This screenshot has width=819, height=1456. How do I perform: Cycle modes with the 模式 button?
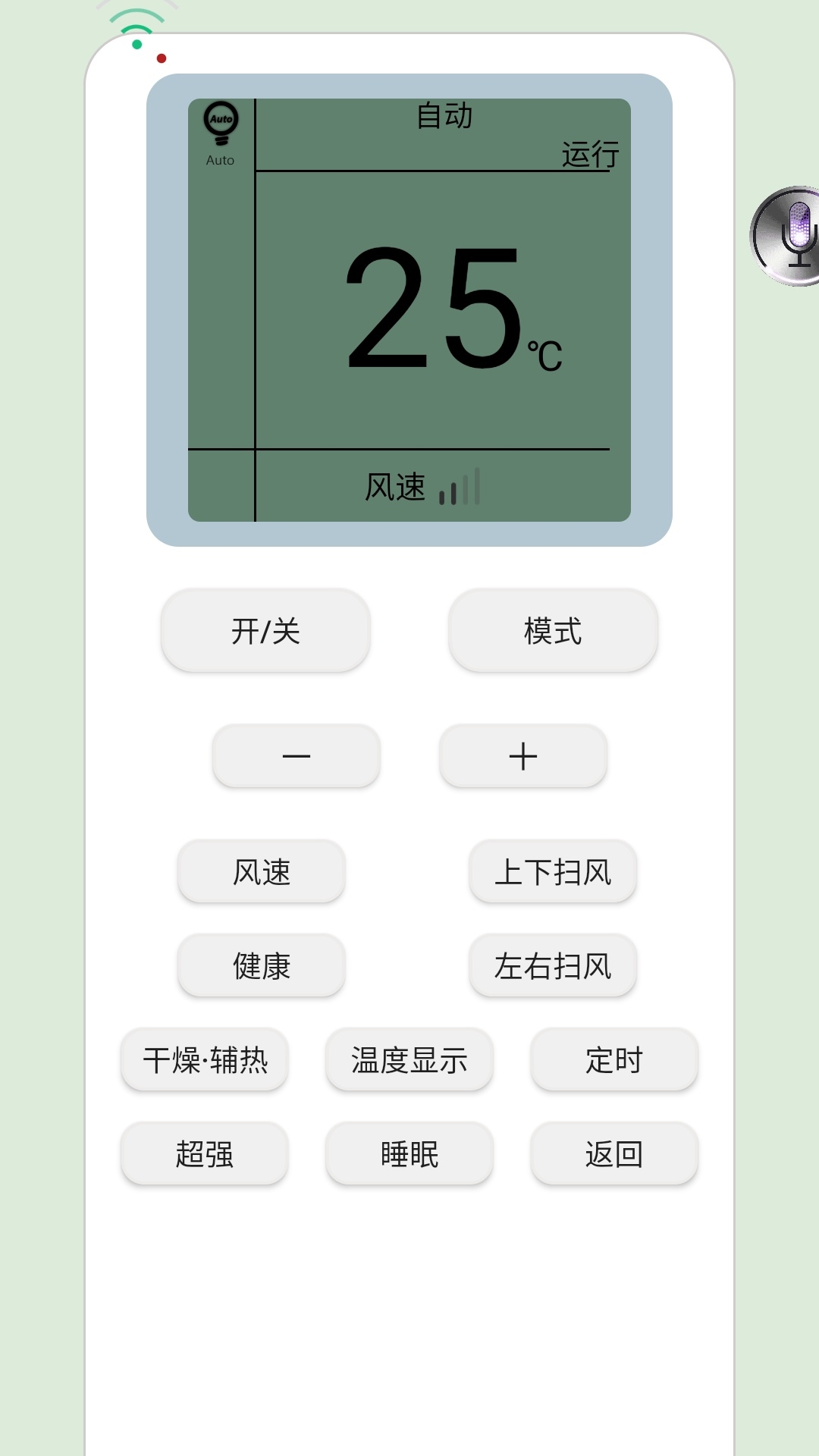pos(551,631)
